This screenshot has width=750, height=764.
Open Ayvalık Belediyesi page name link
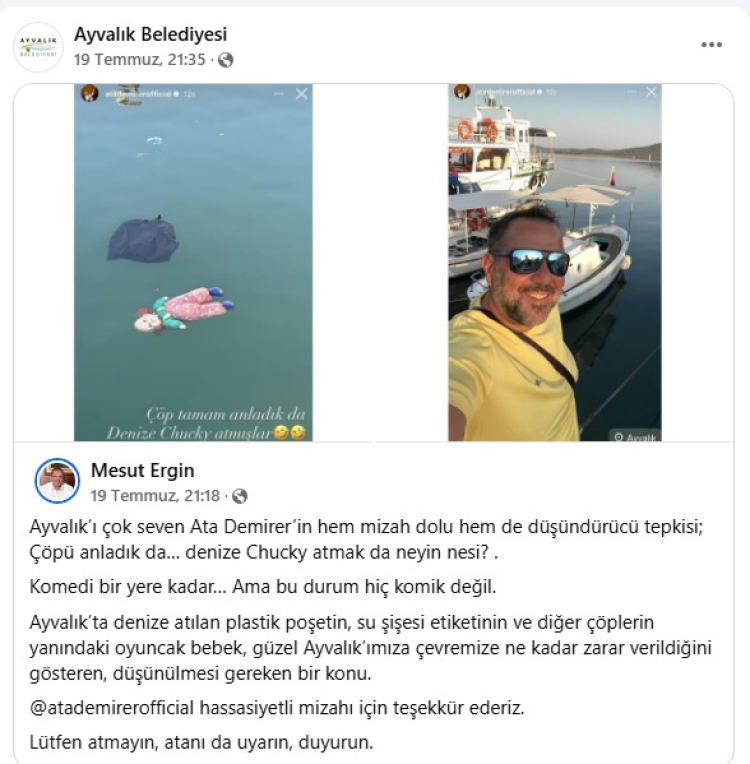(x=150, y=36)
